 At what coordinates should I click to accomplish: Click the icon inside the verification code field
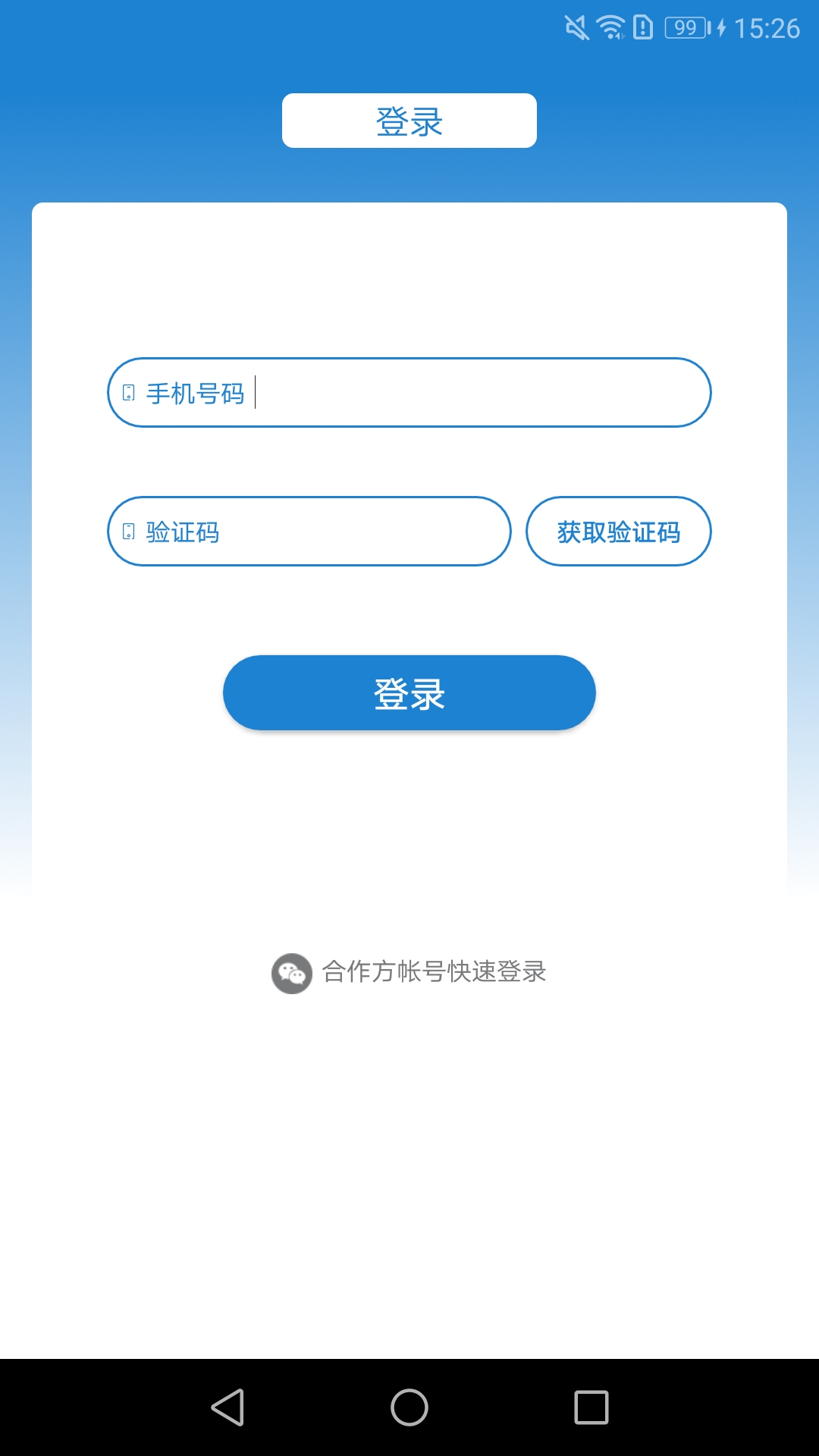[127, 532]
